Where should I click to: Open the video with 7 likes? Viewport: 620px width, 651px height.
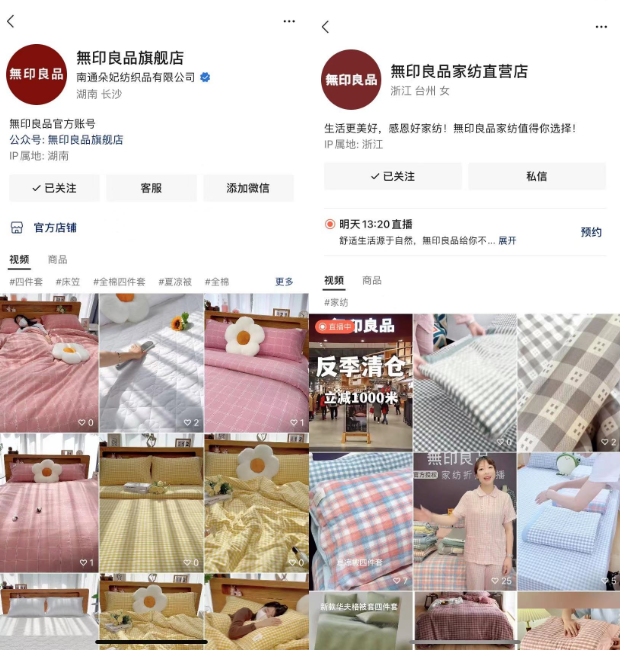(x=360, y=520)
